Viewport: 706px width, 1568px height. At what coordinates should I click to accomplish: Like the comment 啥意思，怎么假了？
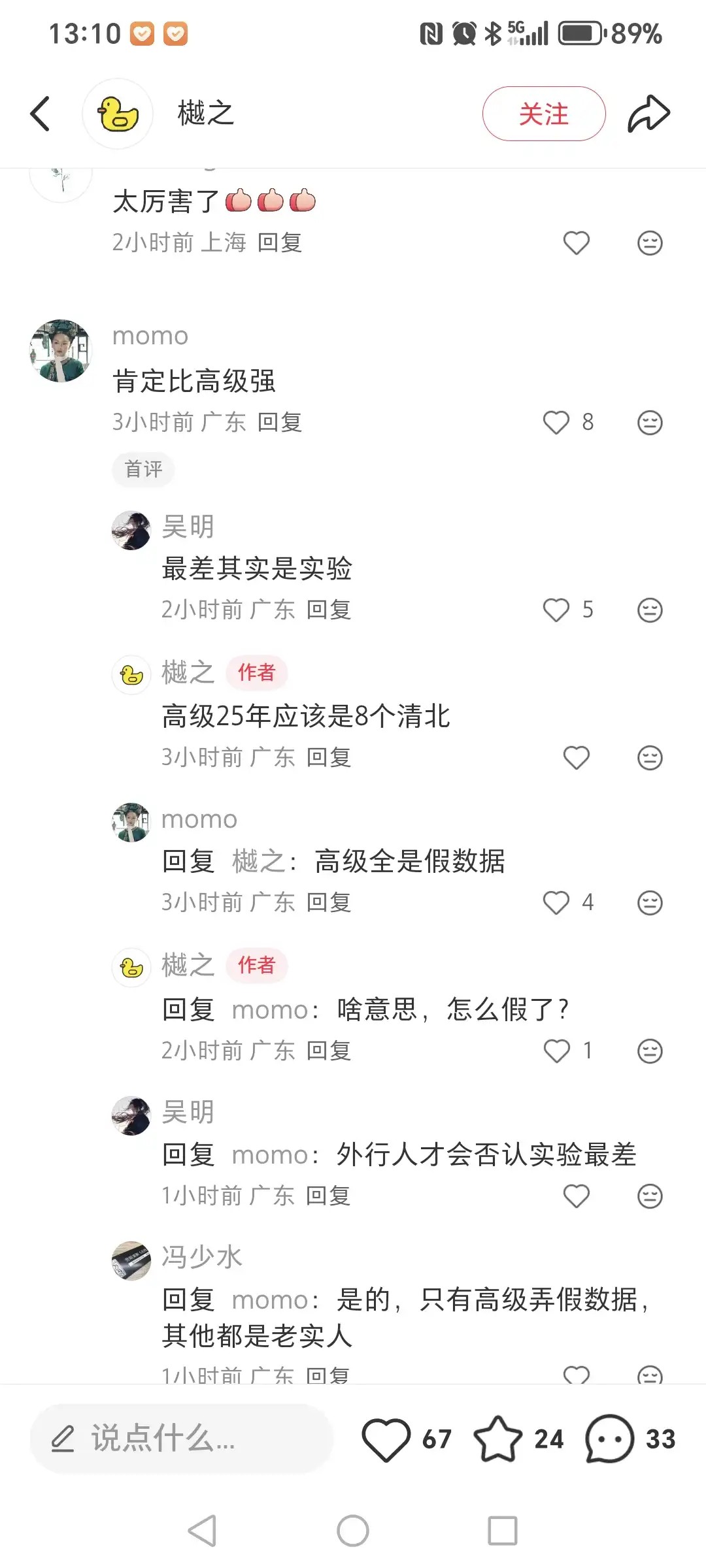point(557,1051)
